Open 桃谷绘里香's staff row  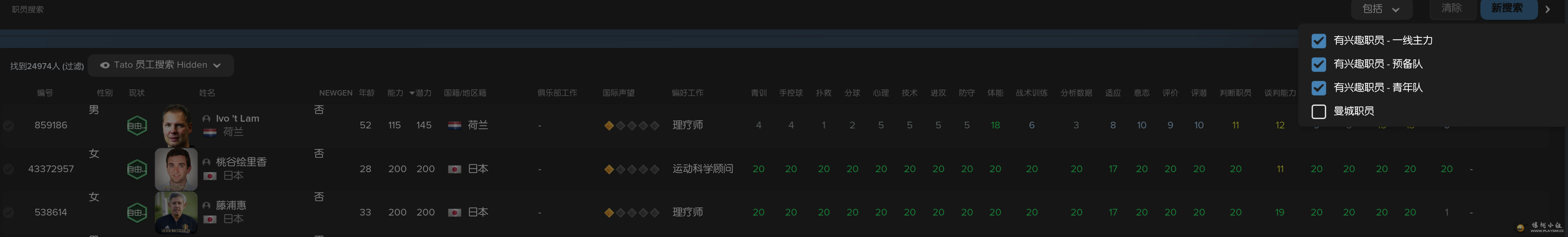tap(241, 162)
